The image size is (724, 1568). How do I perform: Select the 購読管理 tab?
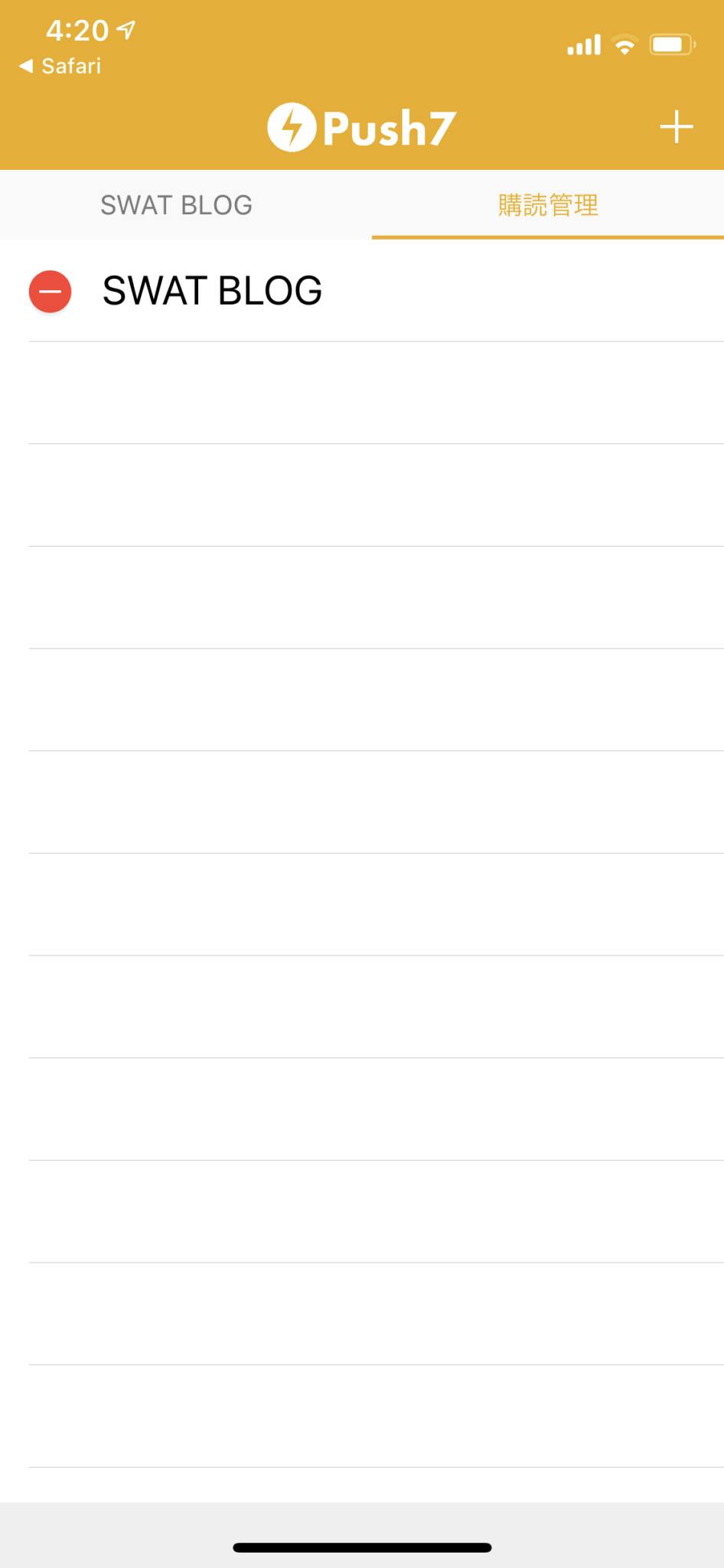coord(548,205)
